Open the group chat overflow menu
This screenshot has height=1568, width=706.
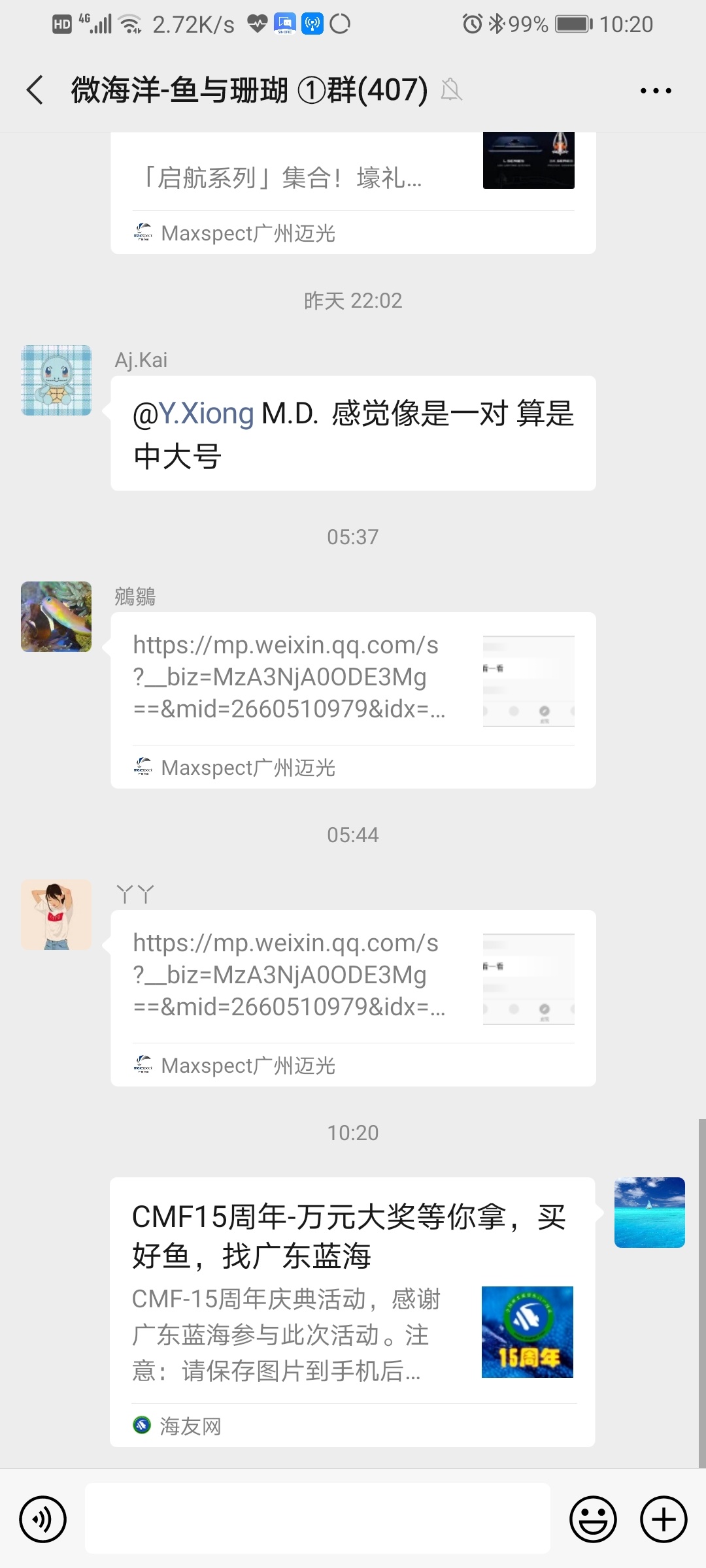(655, 90)
